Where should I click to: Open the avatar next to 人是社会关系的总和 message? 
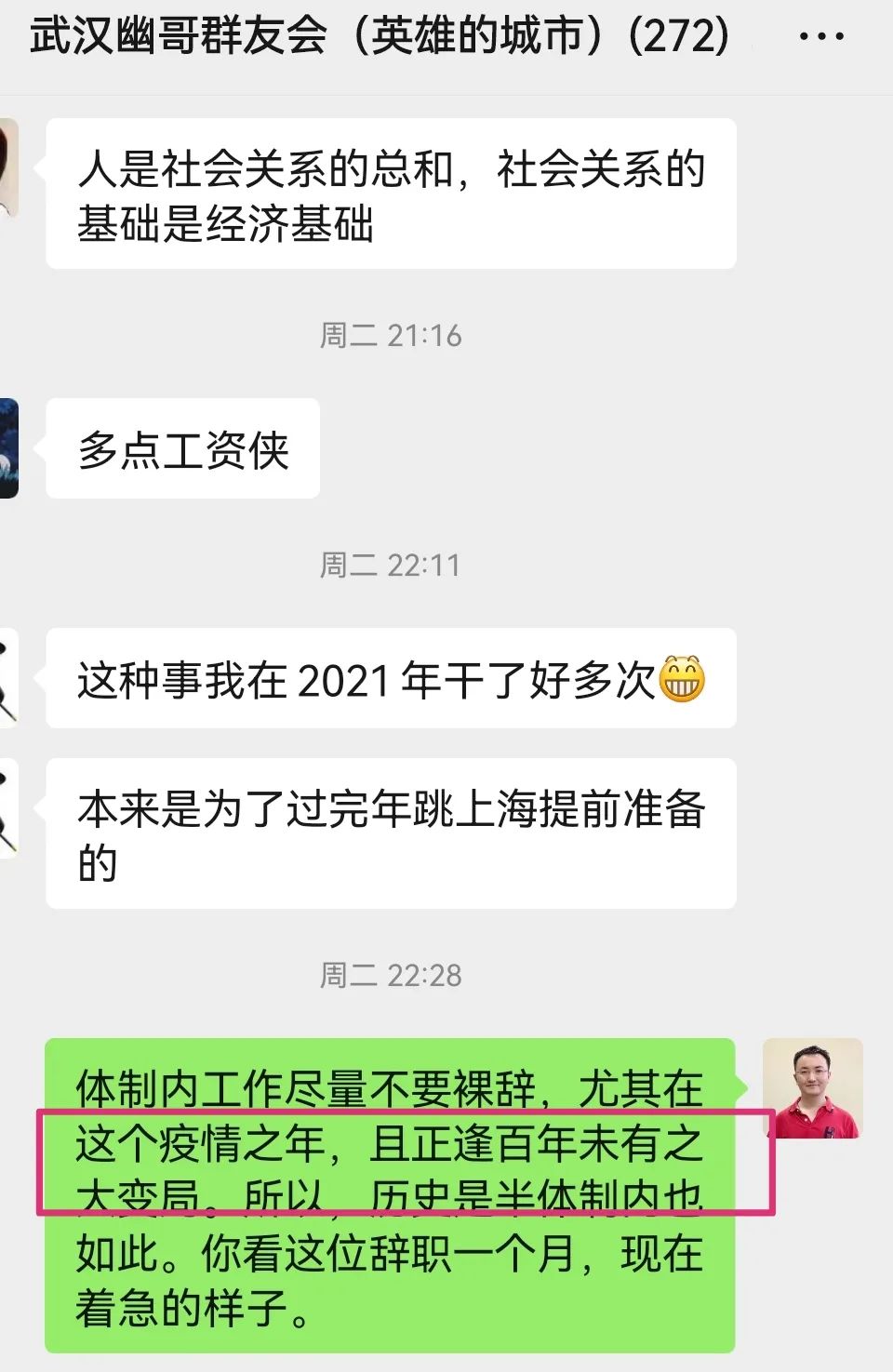[9, 167]
